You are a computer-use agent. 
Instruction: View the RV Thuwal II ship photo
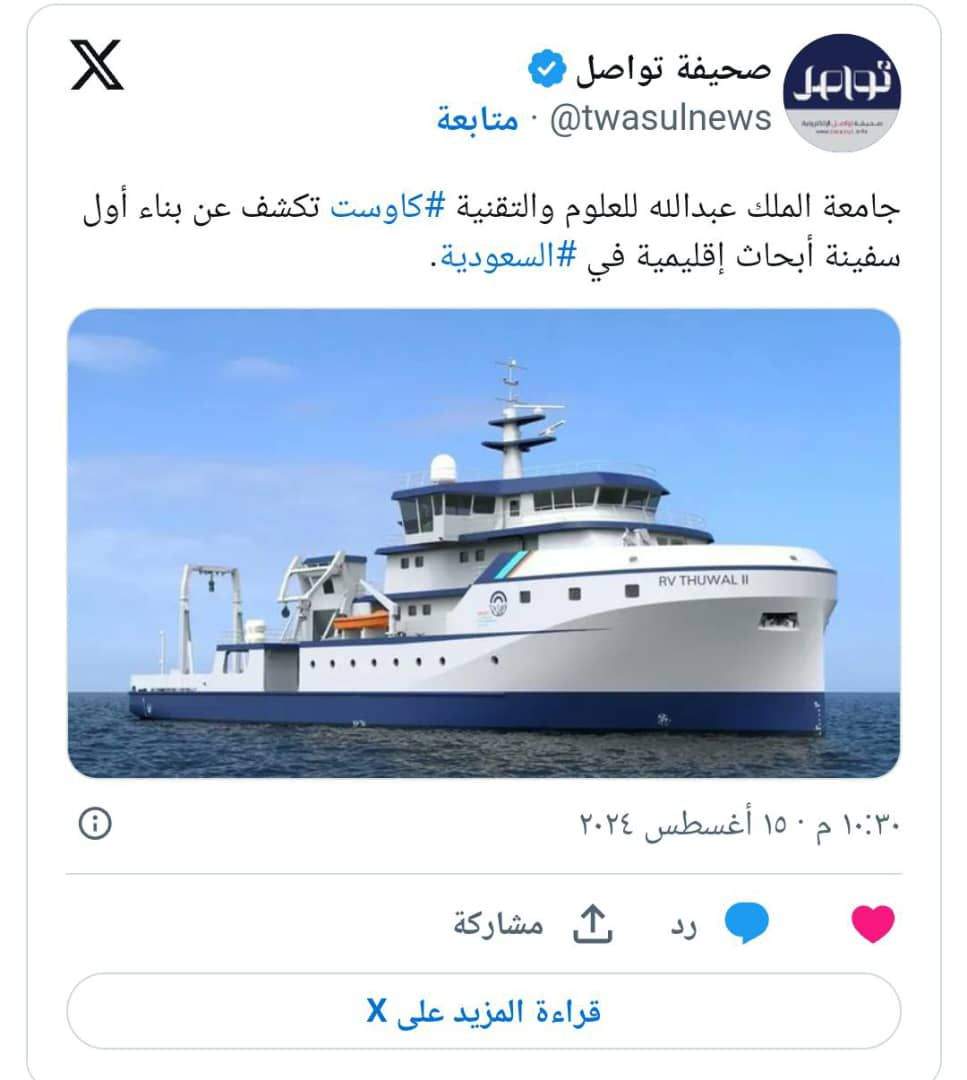tap(484, 543)
